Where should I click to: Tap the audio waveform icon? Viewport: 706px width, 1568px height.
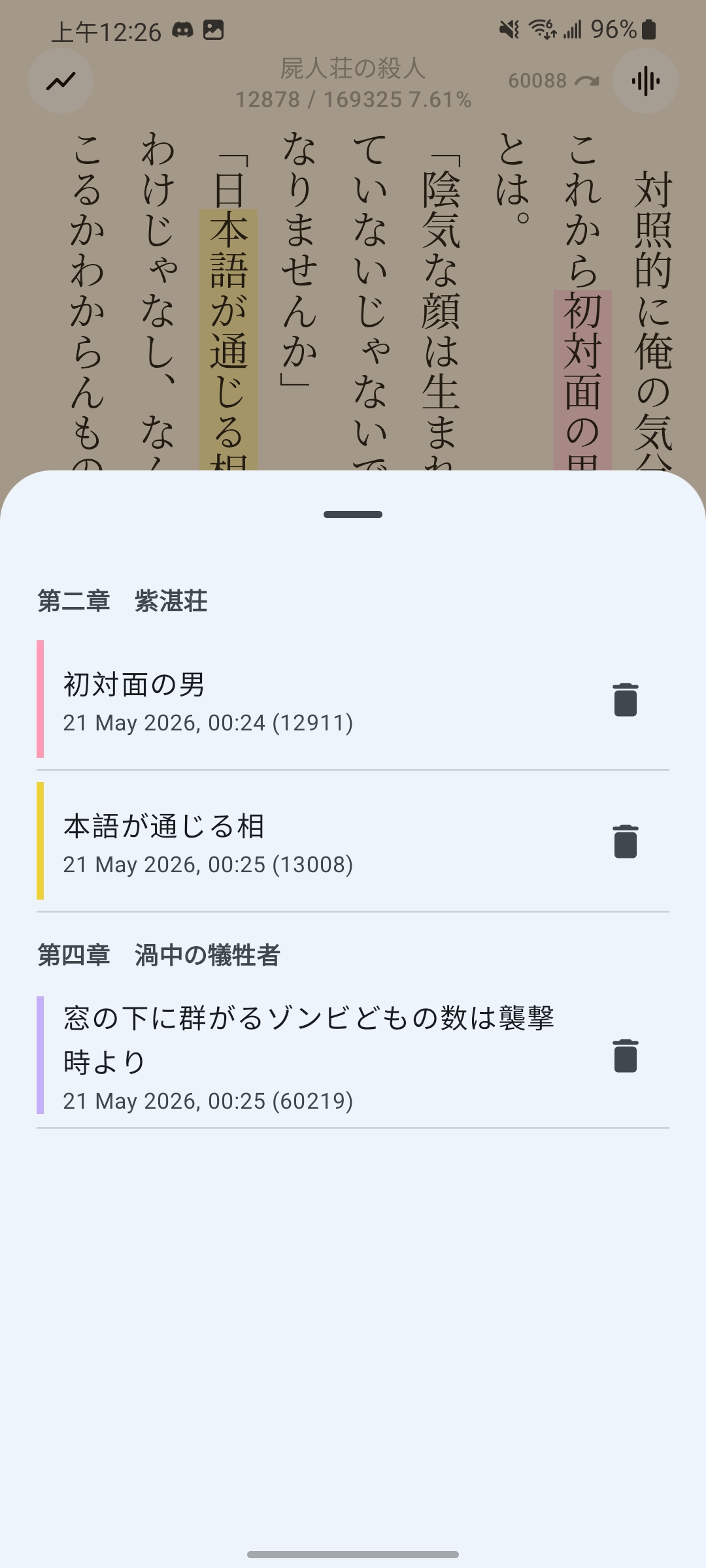coord(645,81)
